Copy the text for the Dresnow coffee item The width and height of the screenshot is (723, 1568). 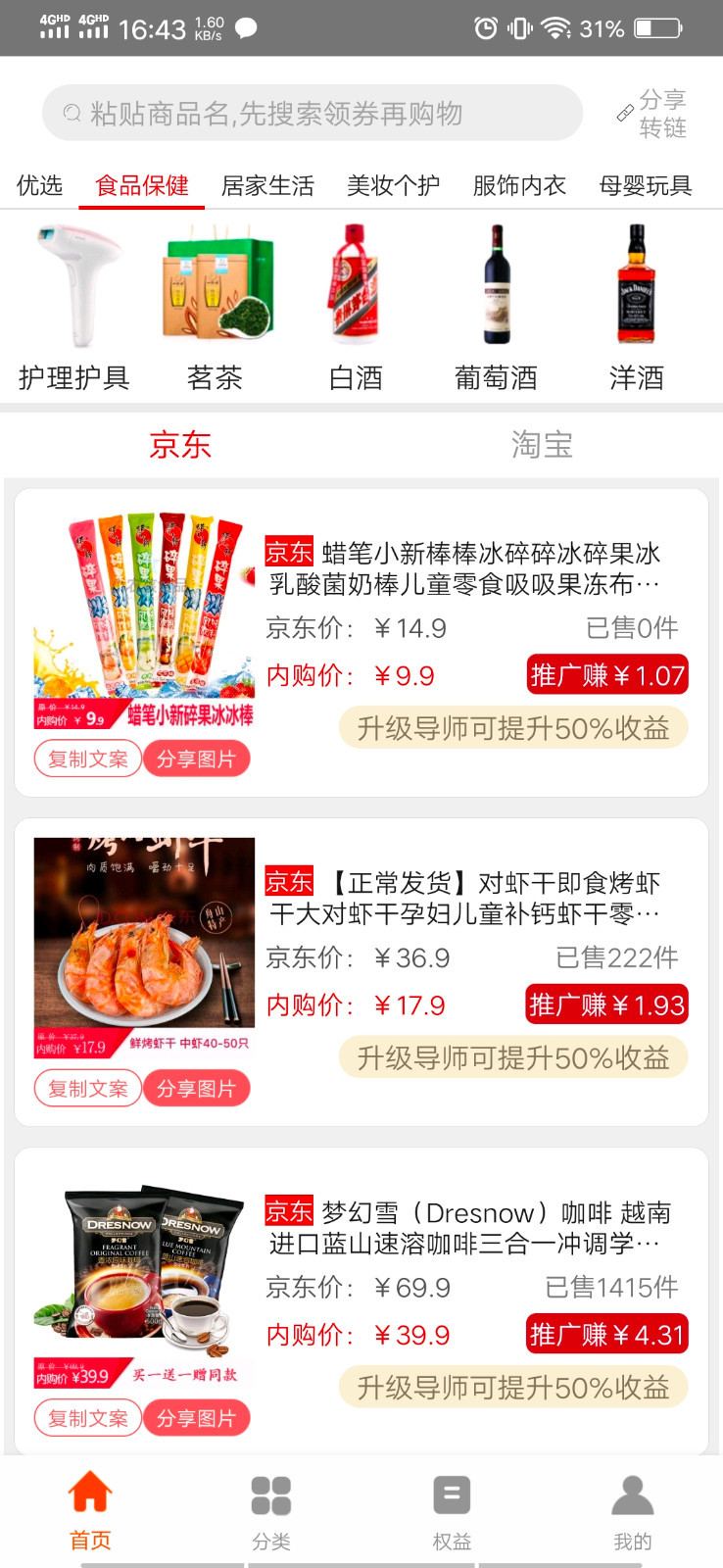[x=88, y=1417]
